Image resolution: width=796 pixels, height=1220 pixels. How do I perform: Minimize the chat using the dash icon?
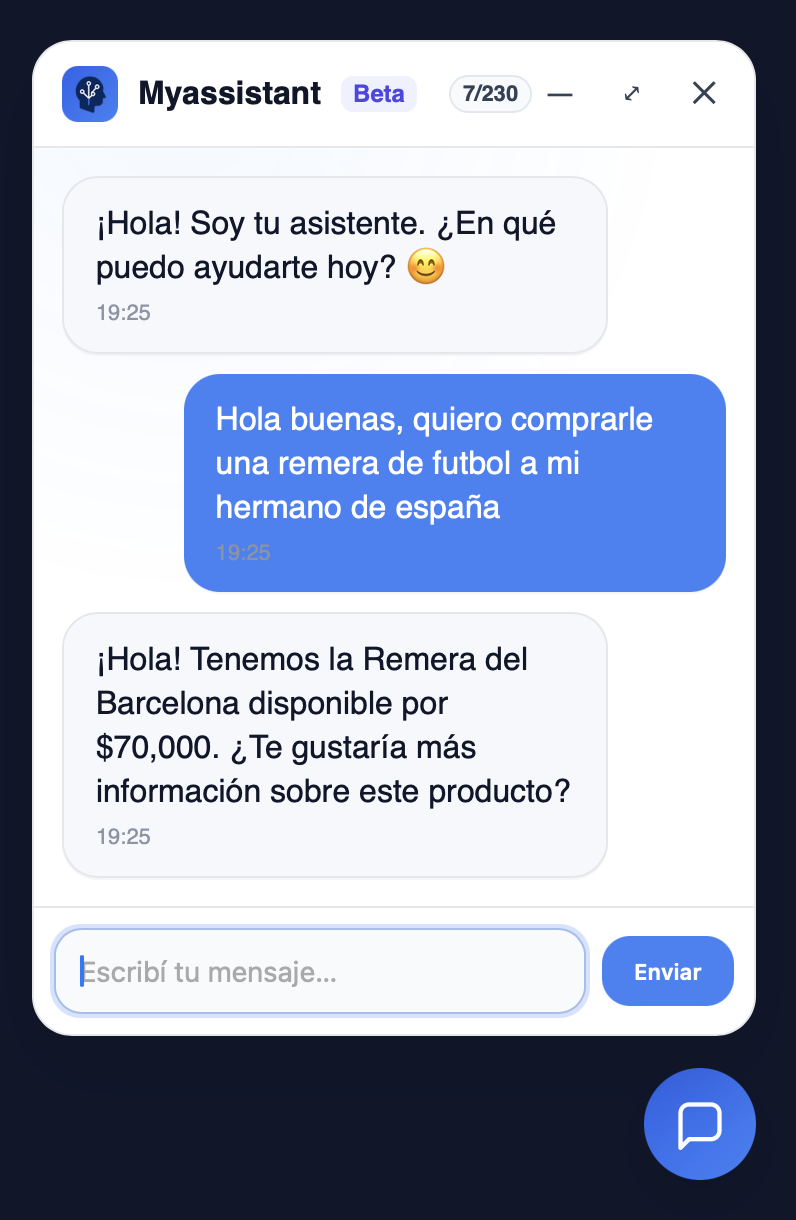(x=560, y=94)
